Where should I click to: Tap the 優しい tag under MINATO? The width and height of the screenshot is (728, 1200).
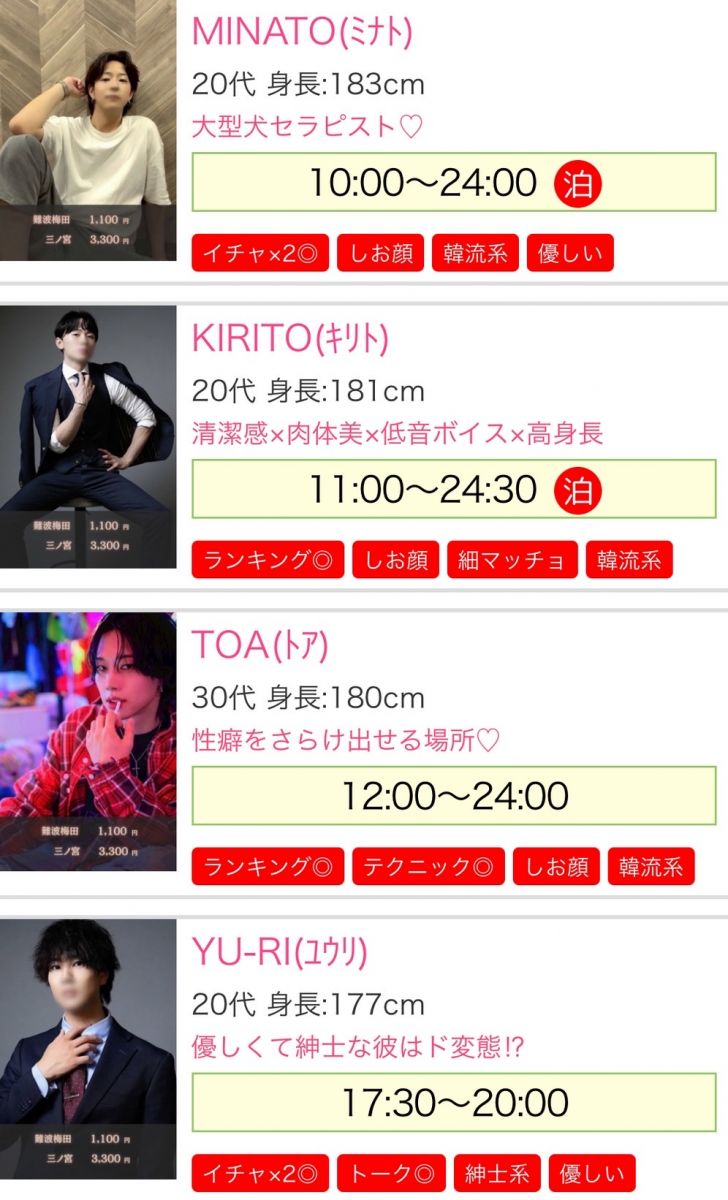click(570, 253)
